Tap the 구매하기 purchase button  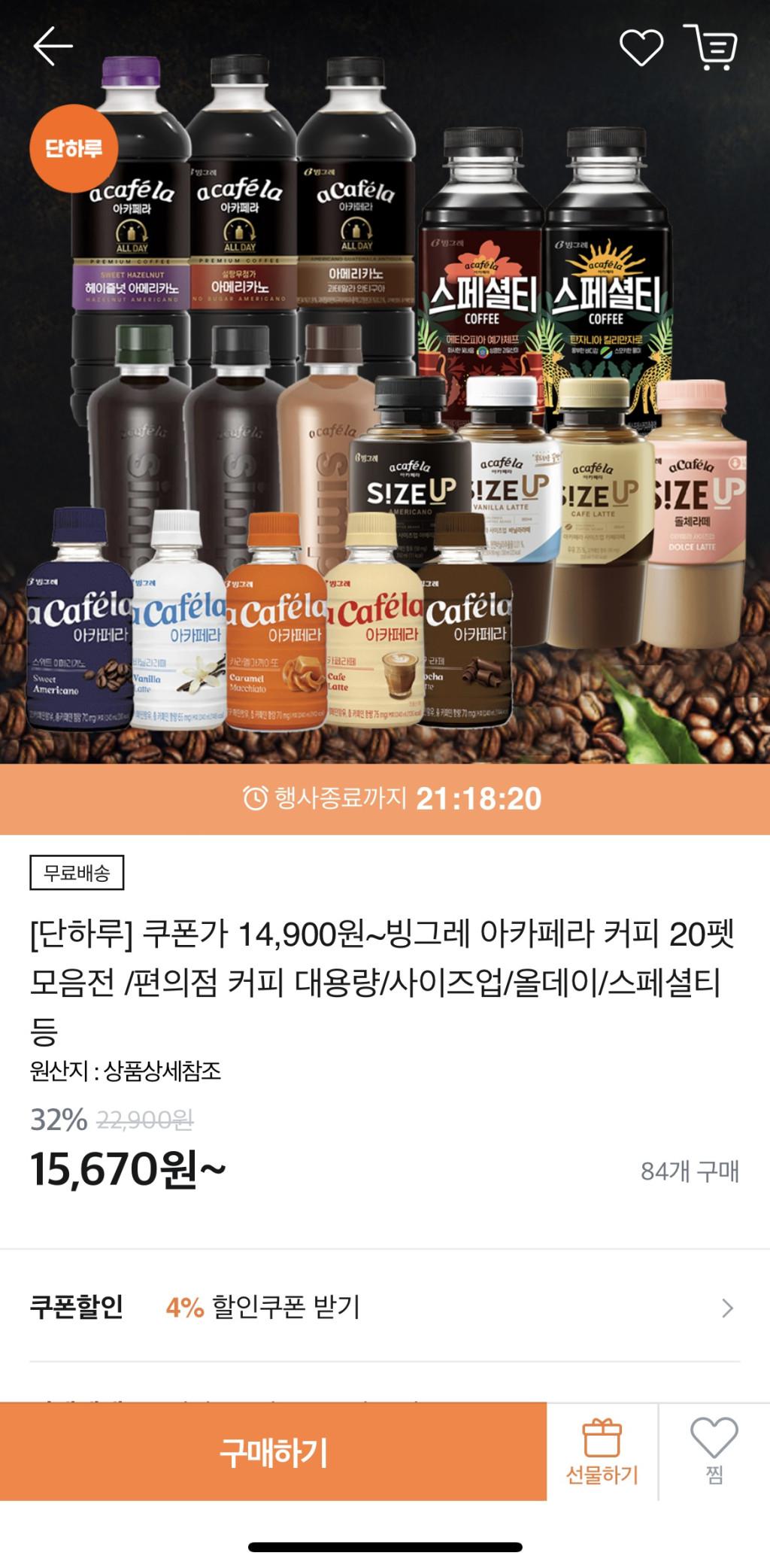(x=273, y=1451)
